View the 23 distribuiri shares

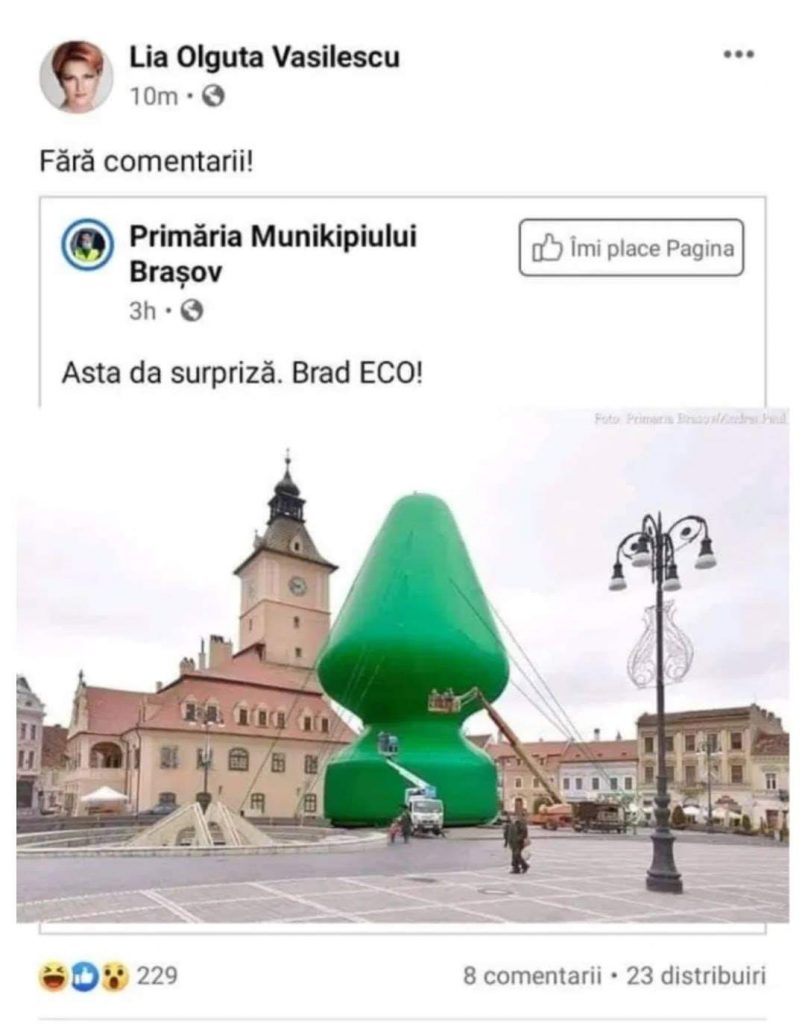696,975
